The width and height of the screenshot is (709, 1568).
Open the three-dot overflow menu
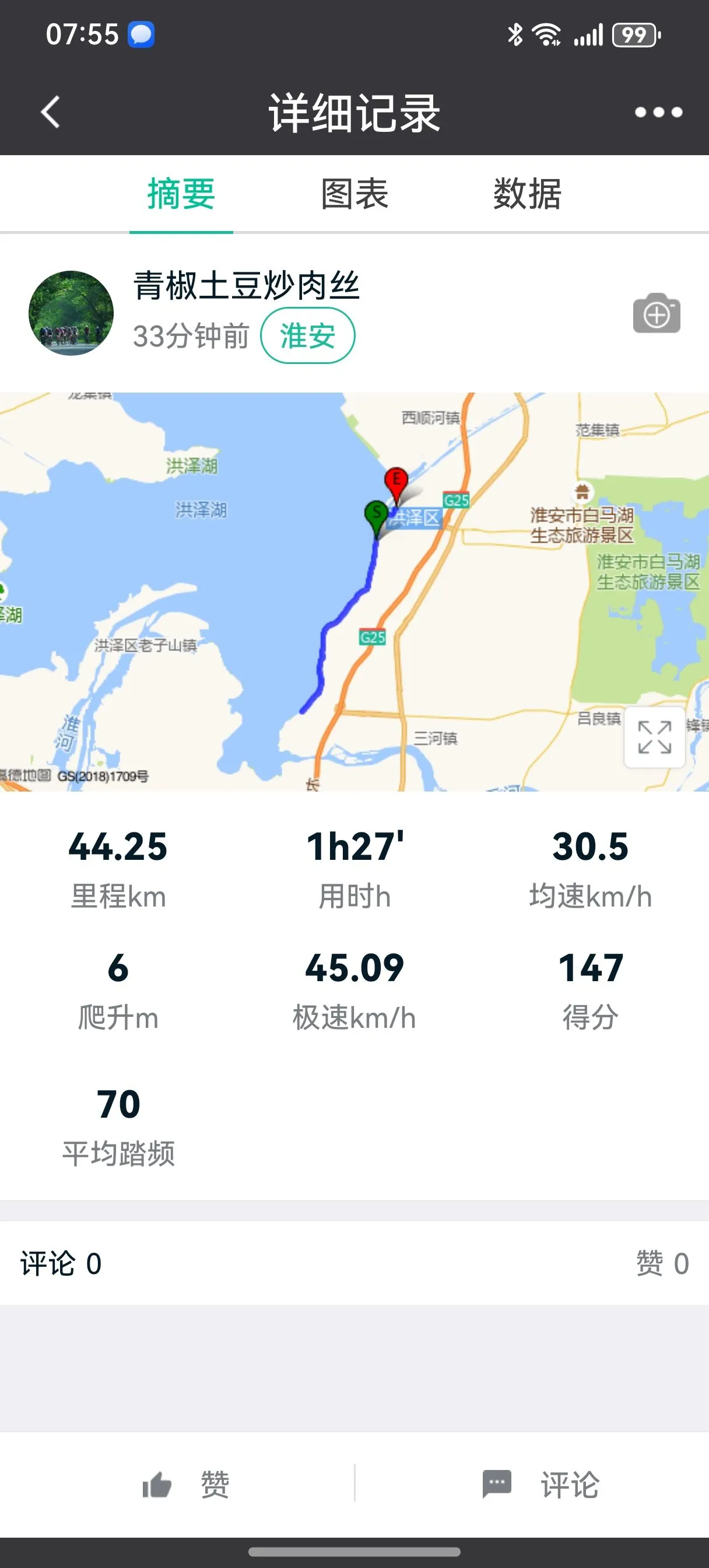(x=658, y=112)
